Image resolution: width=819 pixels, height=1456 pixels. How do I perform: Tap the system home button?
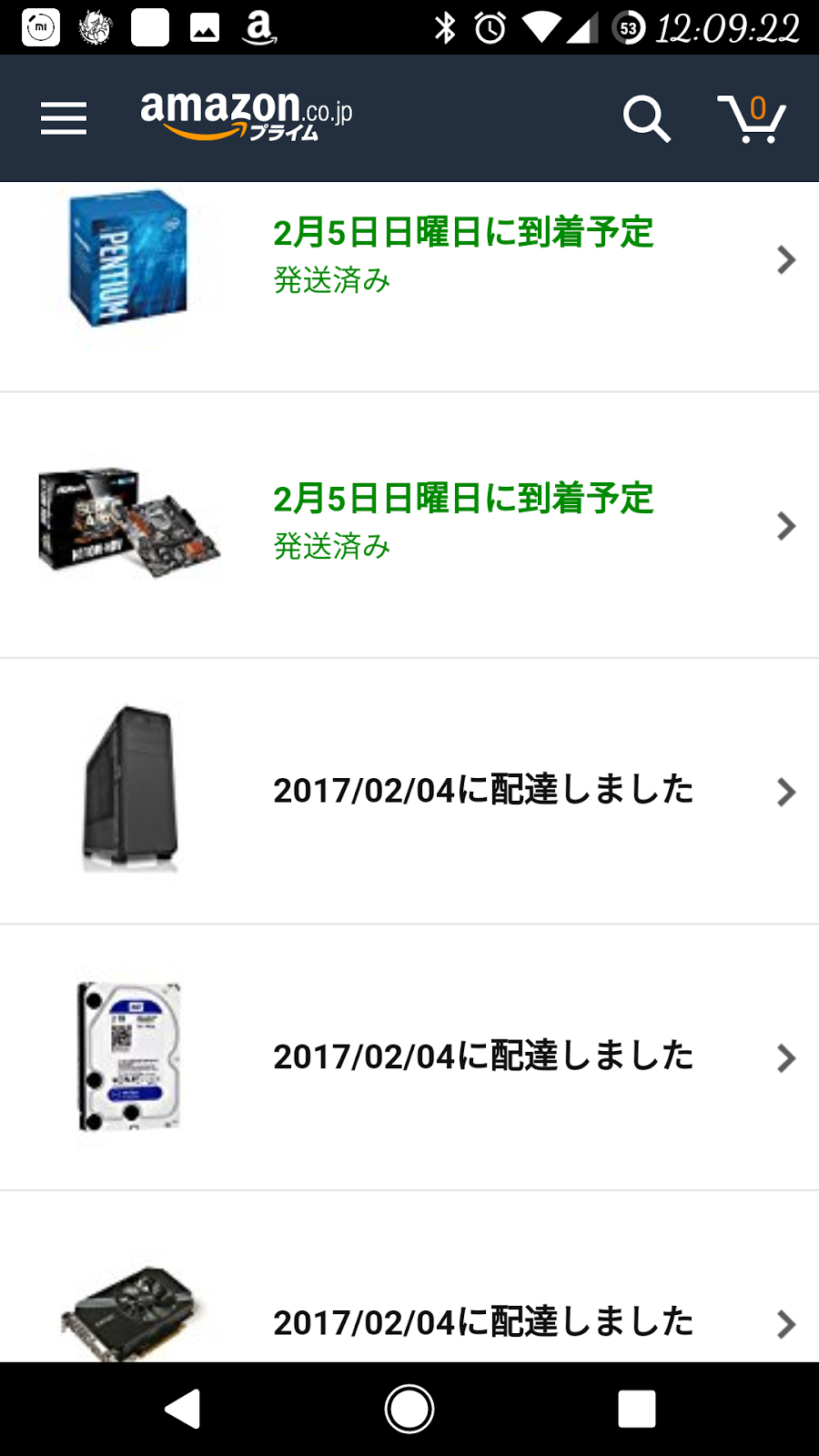409,1409
